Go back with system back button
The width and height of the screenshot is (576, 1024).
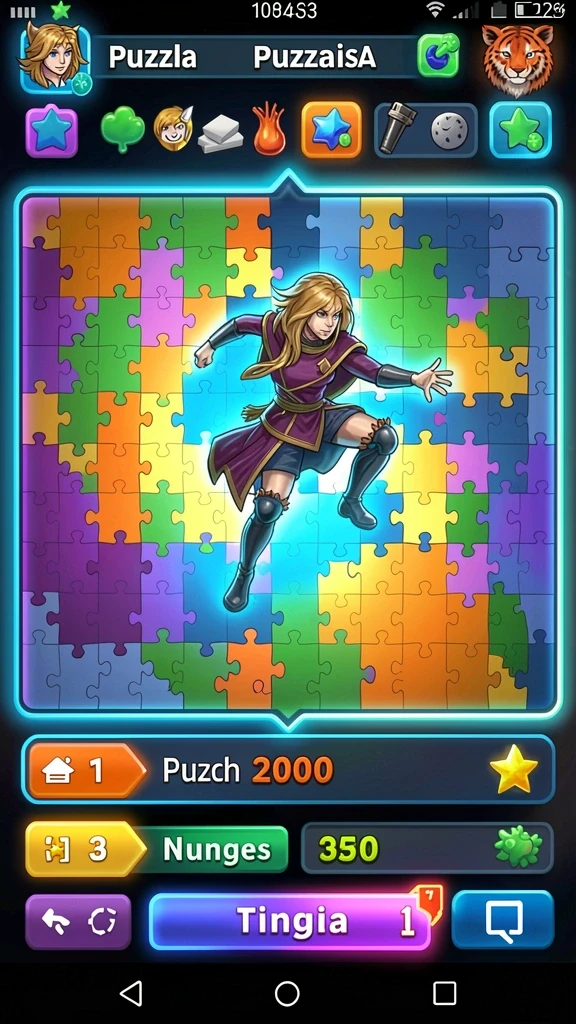pos(131,993)
